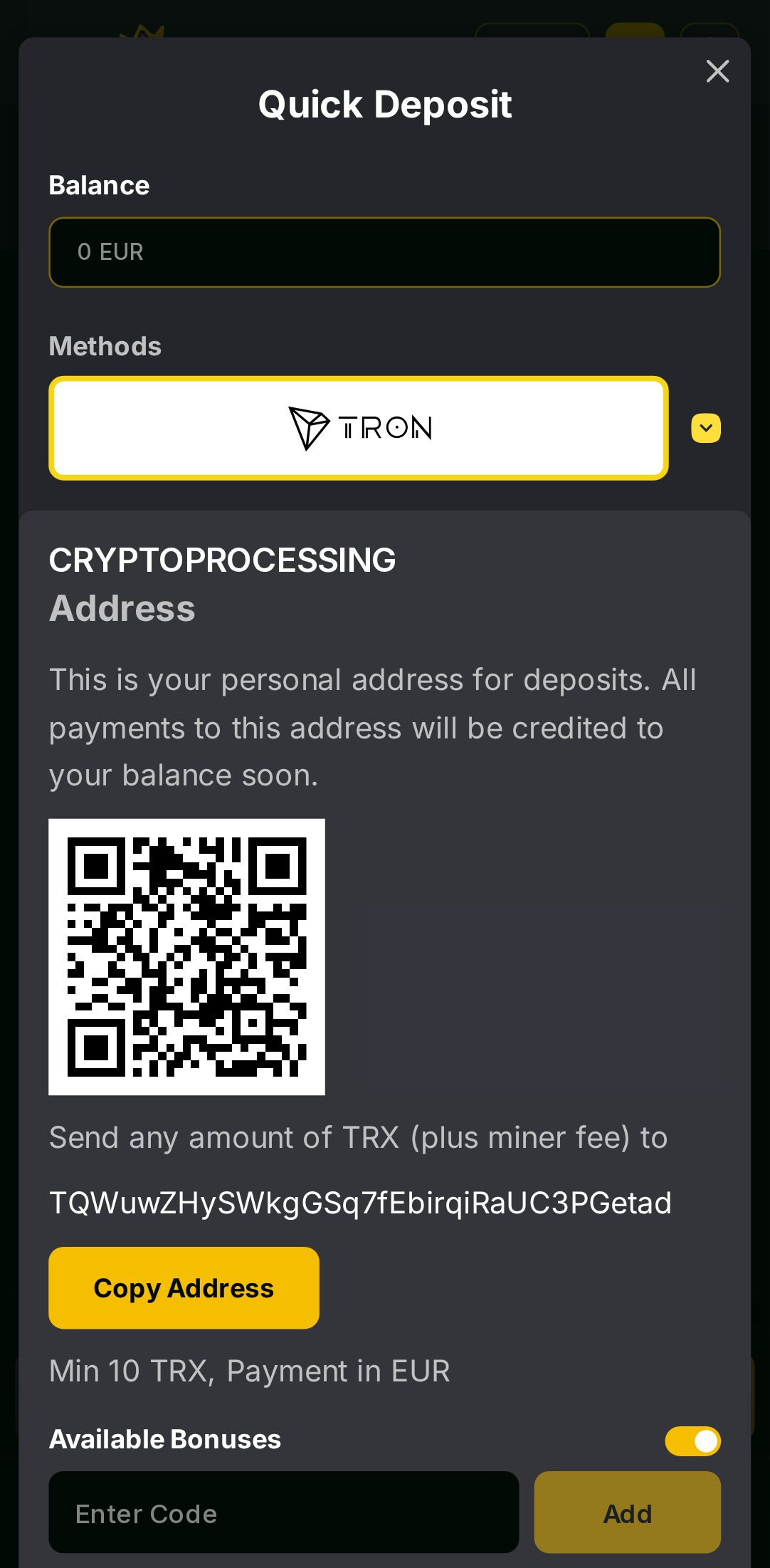Image resolution: width=770 pixels, height=1568 pixels.
Task: Add the bonus code
Action: [627, 1513]
